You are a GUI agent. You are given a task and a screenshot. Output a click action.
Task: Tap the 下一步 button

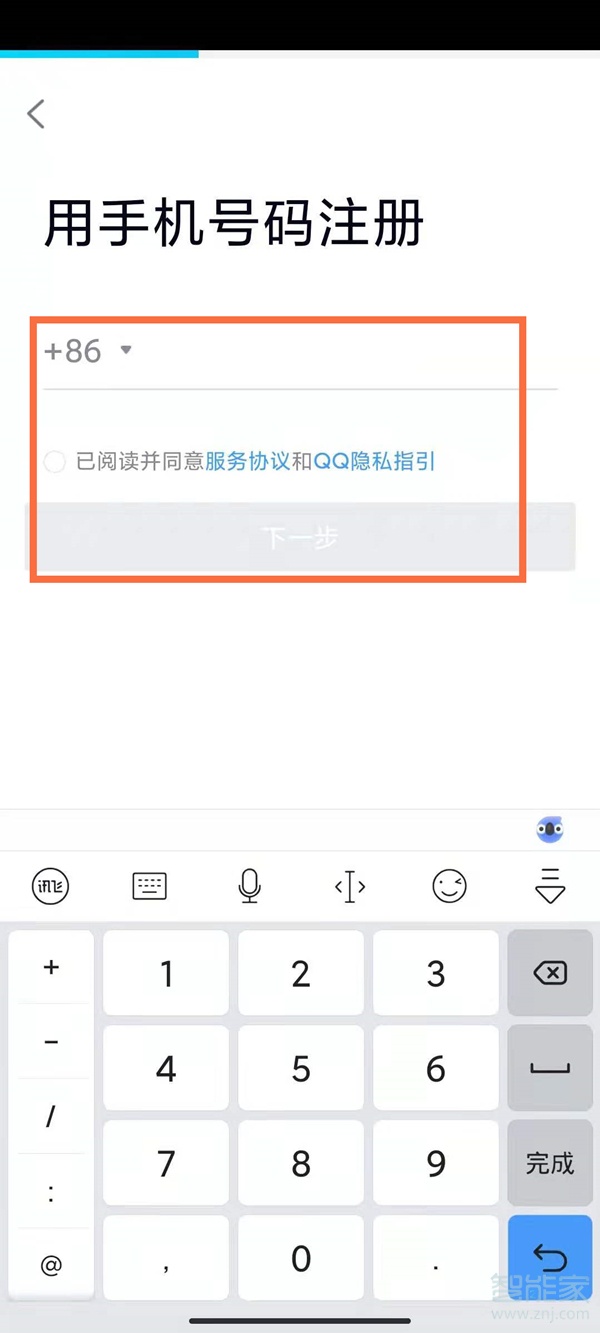tap(300, 537)
